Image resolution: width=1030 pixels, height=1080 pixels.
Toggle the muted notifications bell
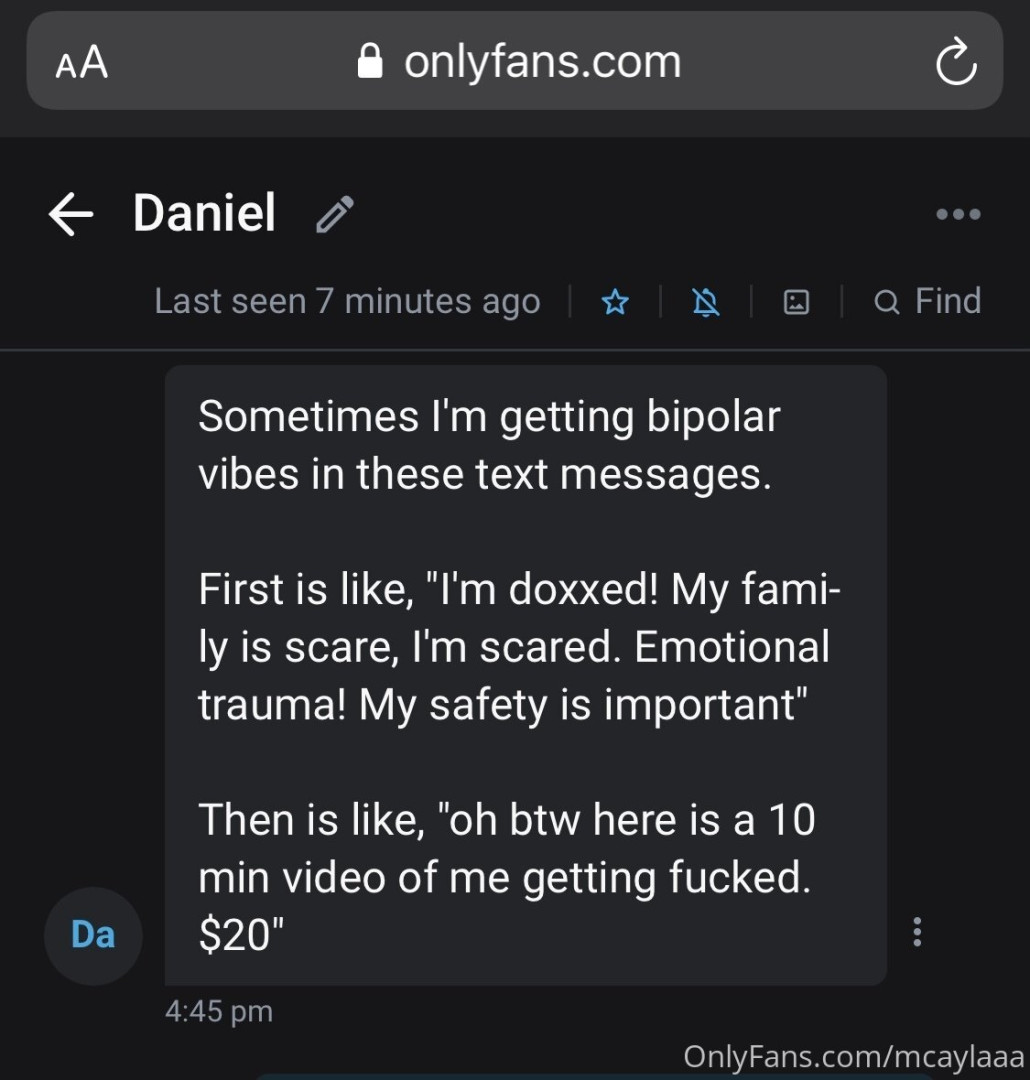[x=706, y=302]
